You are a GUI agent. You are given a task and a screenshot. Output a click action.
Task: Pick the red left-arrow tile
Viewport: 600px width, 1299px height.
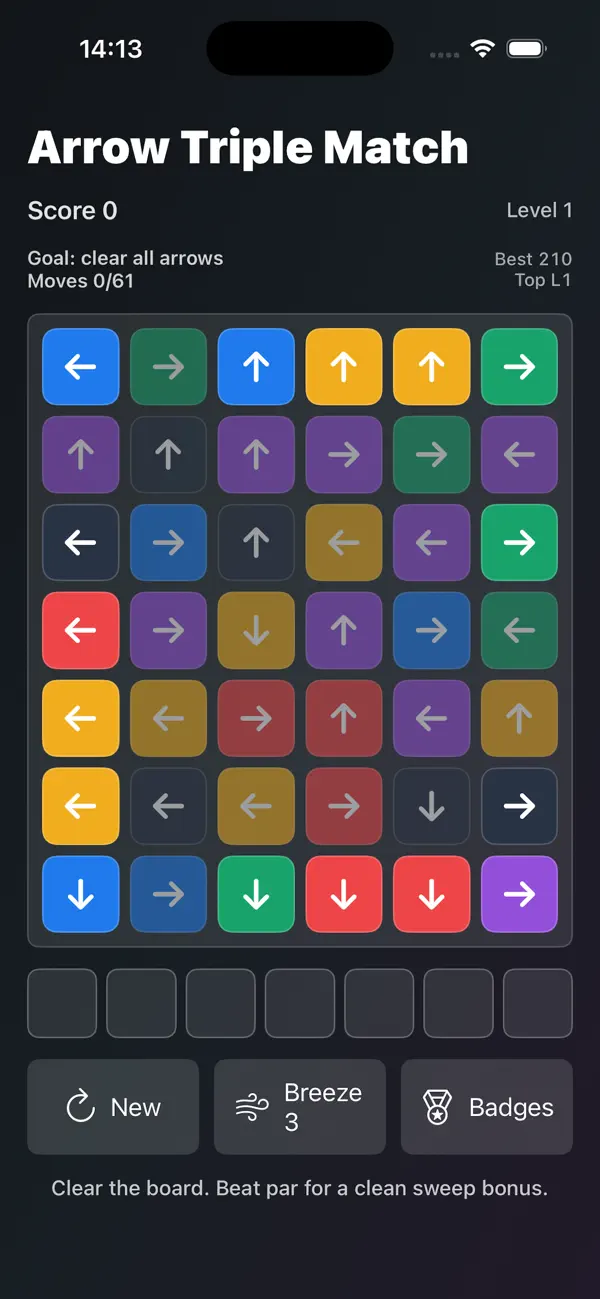[81, 631]
